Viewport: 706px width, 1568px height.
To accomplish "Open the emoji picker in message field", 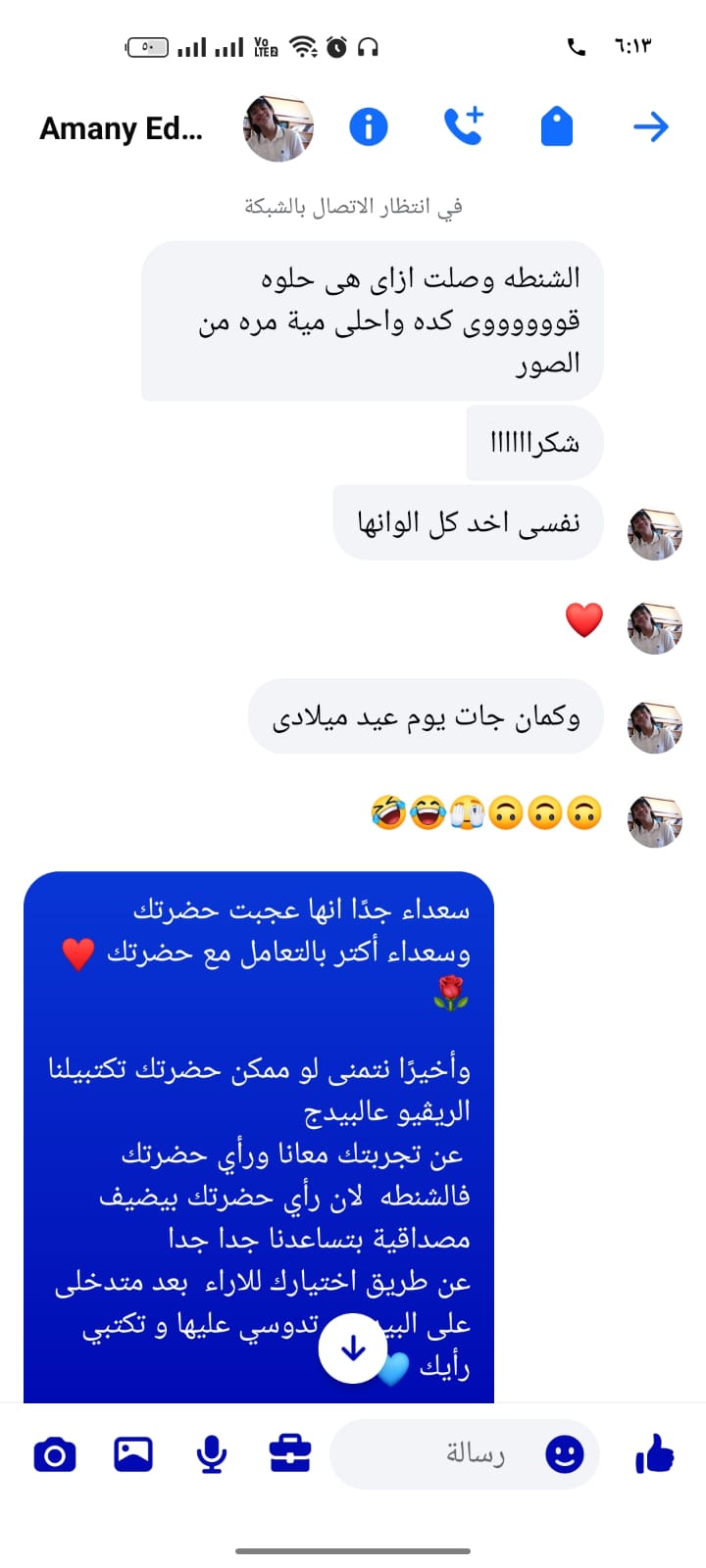I will click(x=565, y=1453).
